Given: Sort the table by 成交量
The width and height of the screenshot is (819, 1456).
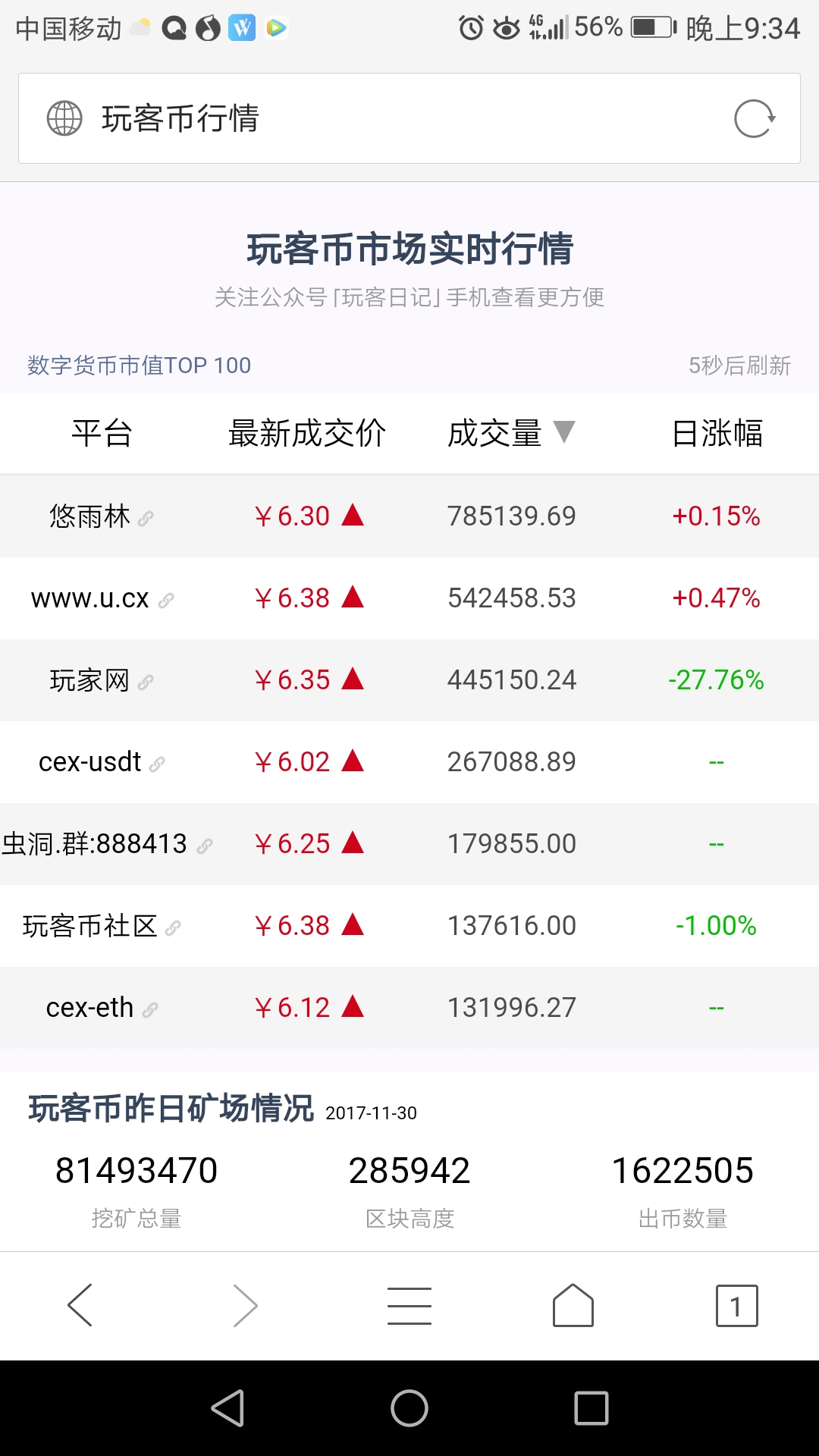Looking at the screenshot, I should (511, 433).
